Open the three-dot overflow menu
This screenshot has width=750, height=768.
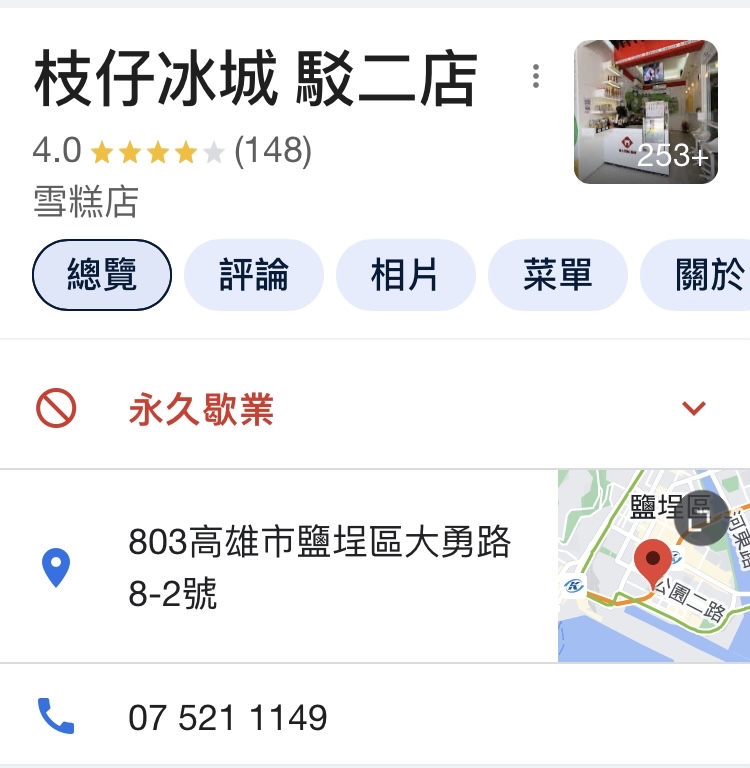point(537,76)
